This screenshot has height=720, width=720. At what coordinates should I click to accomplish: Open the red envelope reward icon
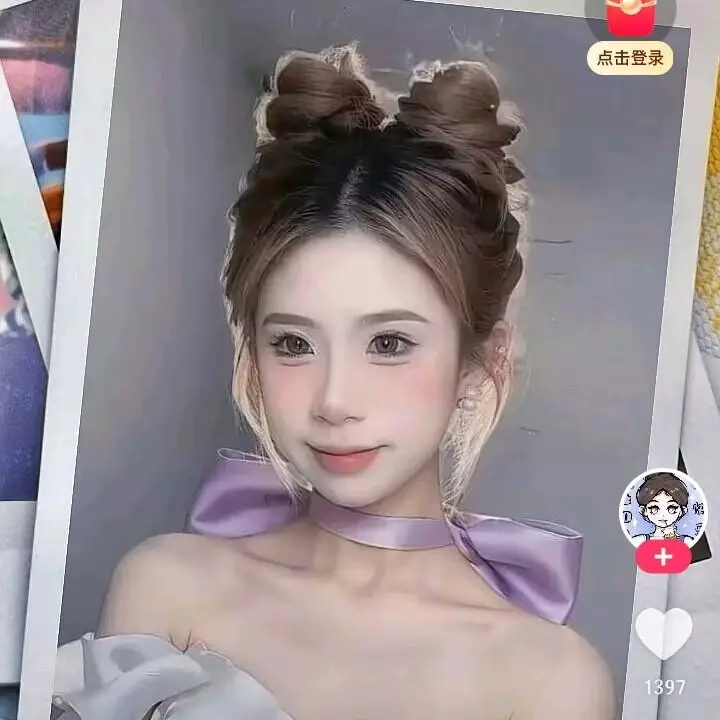630,17
